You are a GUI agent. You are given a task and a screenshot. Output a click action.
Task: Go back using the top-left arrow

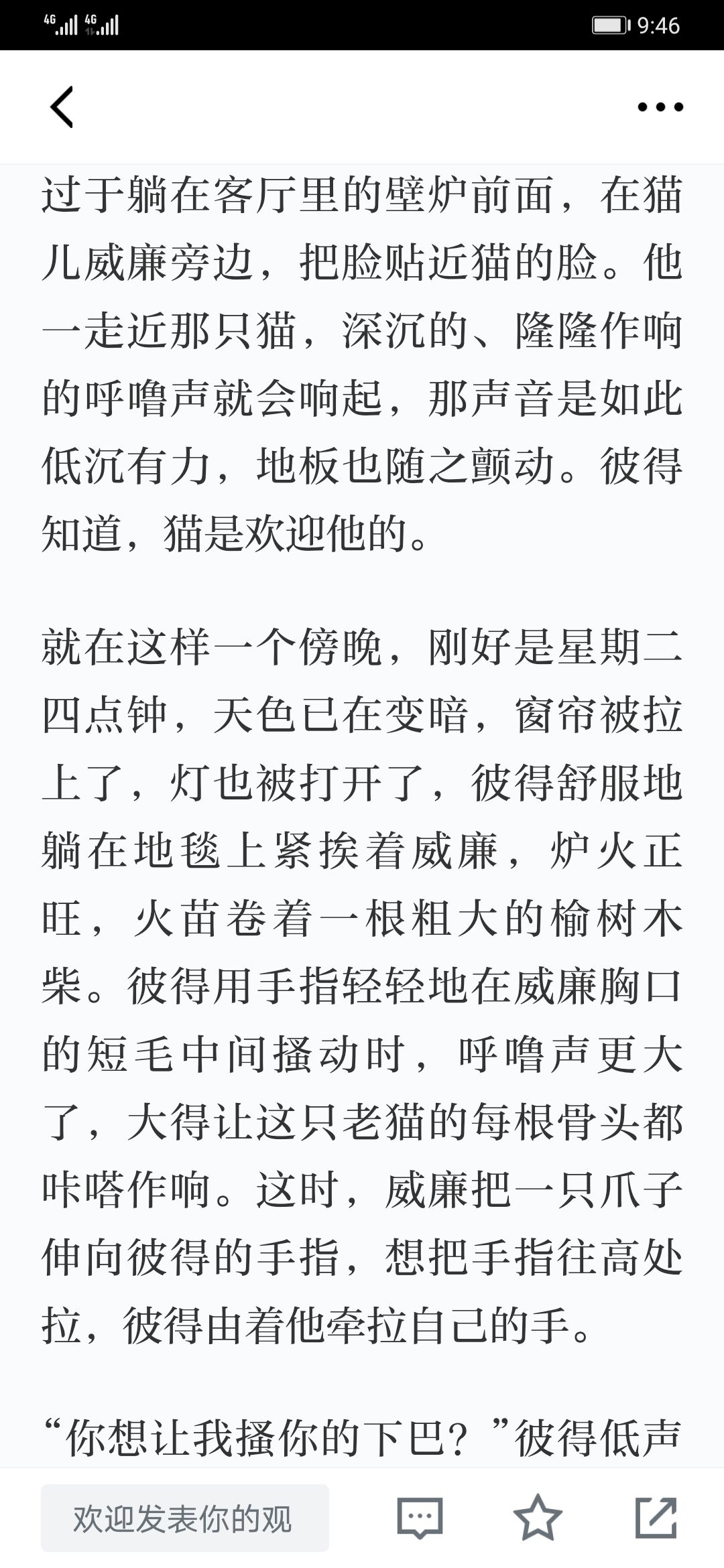pyautogui.click(x=62, y=107)
